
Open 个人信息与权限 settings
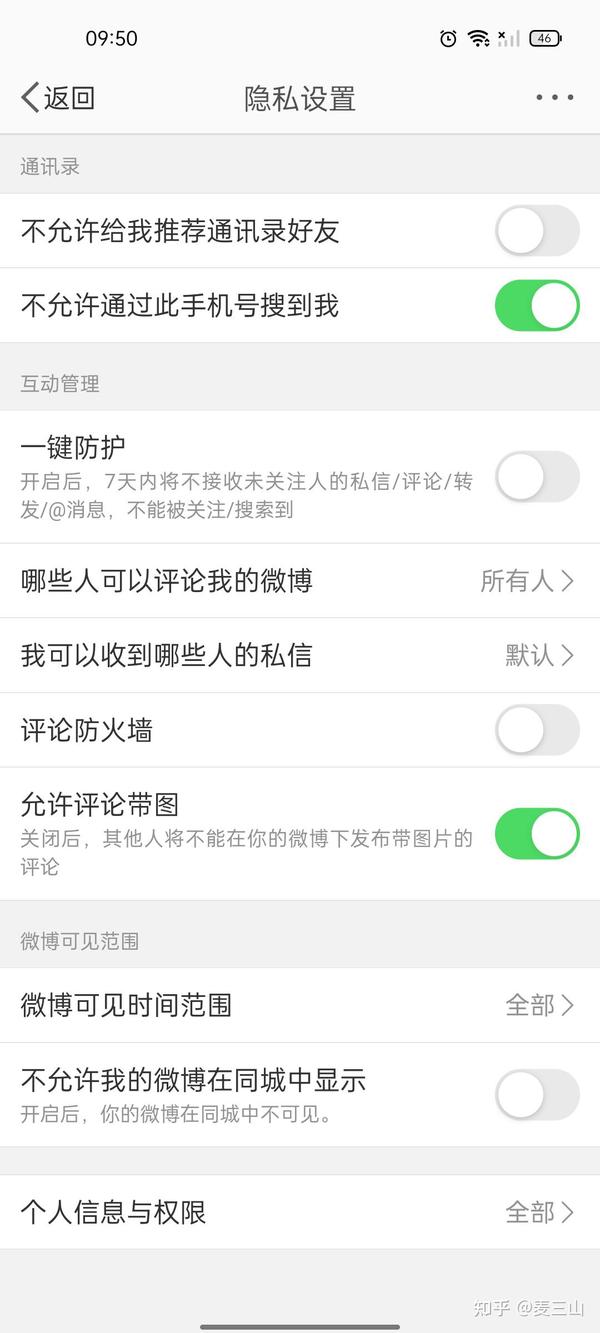pos(300,1212)
